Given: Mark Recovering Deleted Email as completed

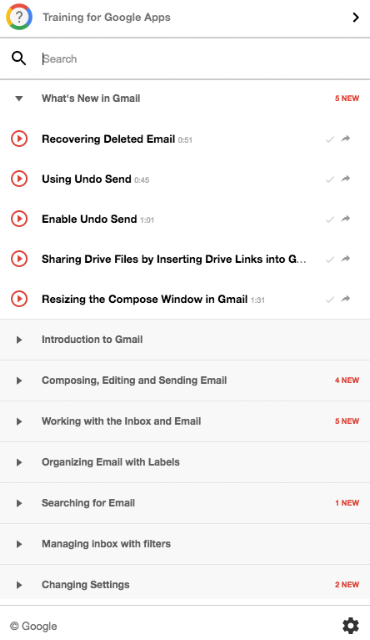Looking at the screenshot, I should [330, 139].
